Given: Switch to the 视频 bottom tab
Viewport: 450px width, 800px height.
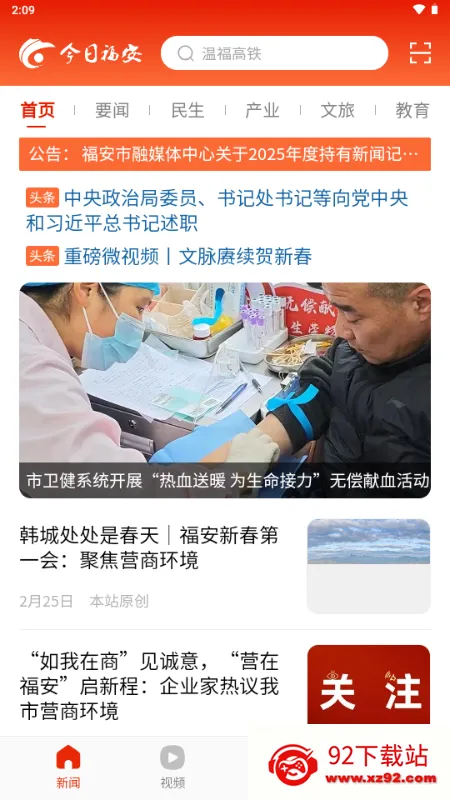Looking at the screenshot, I should coord(172,766).
